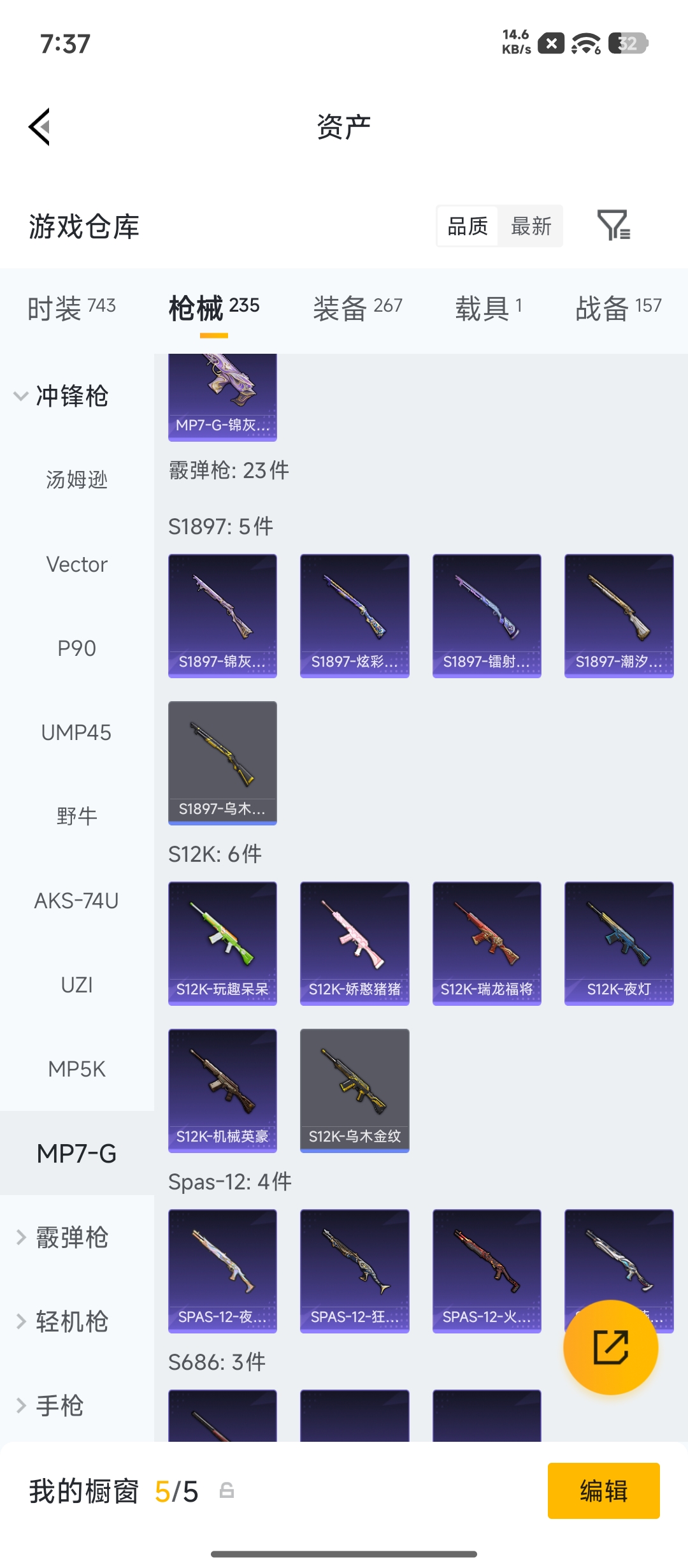Screen dimensions: 688x1568
Task: Switch to the 装备 tab
Action: tap(357, 309)
